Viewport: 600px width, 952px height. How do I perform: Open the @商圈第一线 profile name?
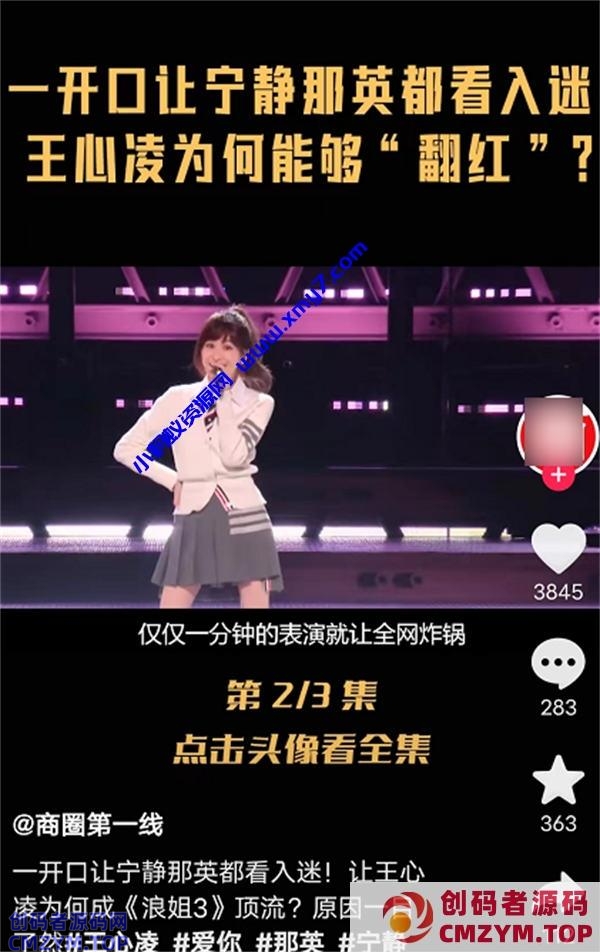pyautogui.click(x=88, y=826)
